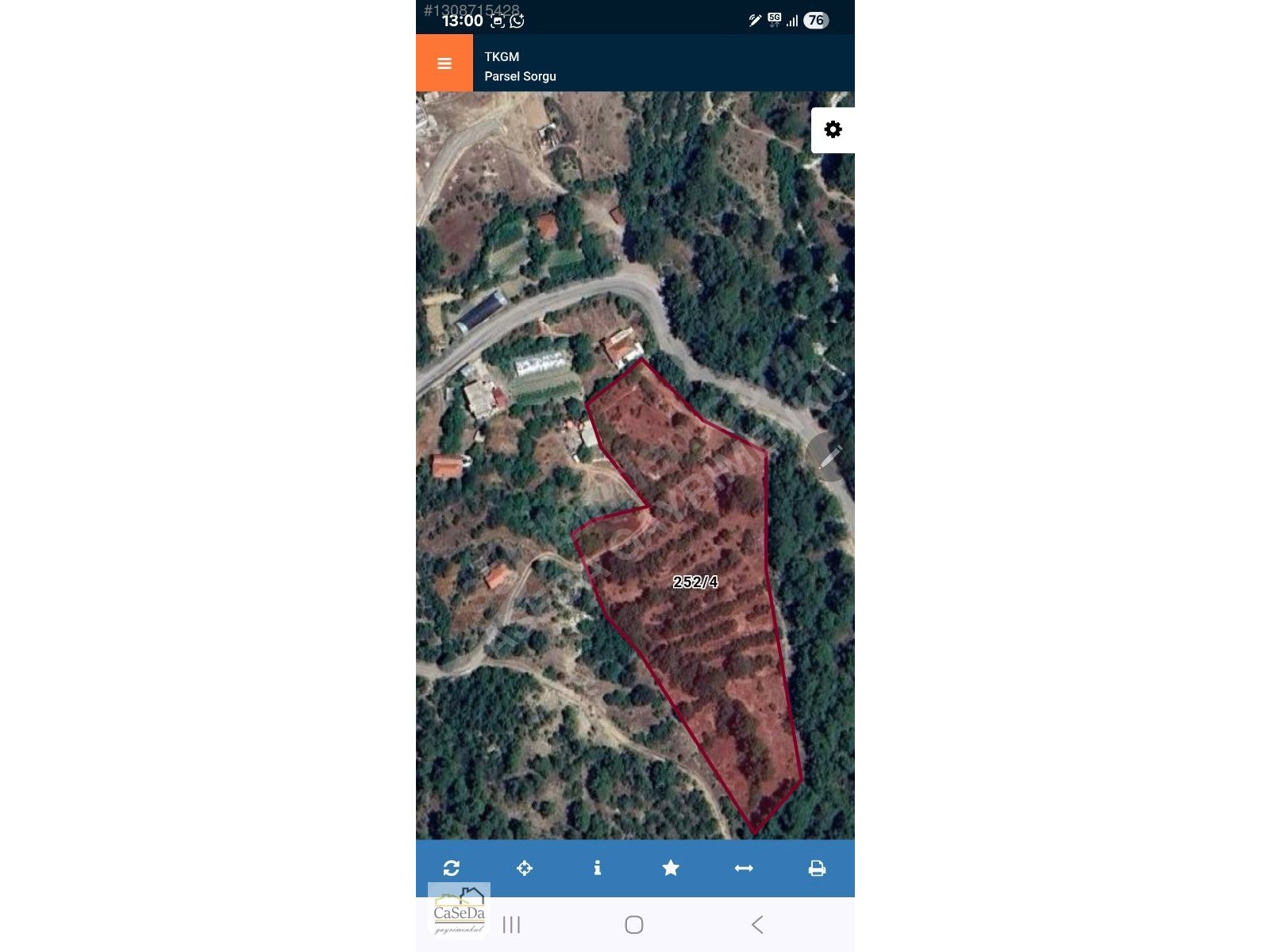Refresh the parcel map

(x=452, y=868)
